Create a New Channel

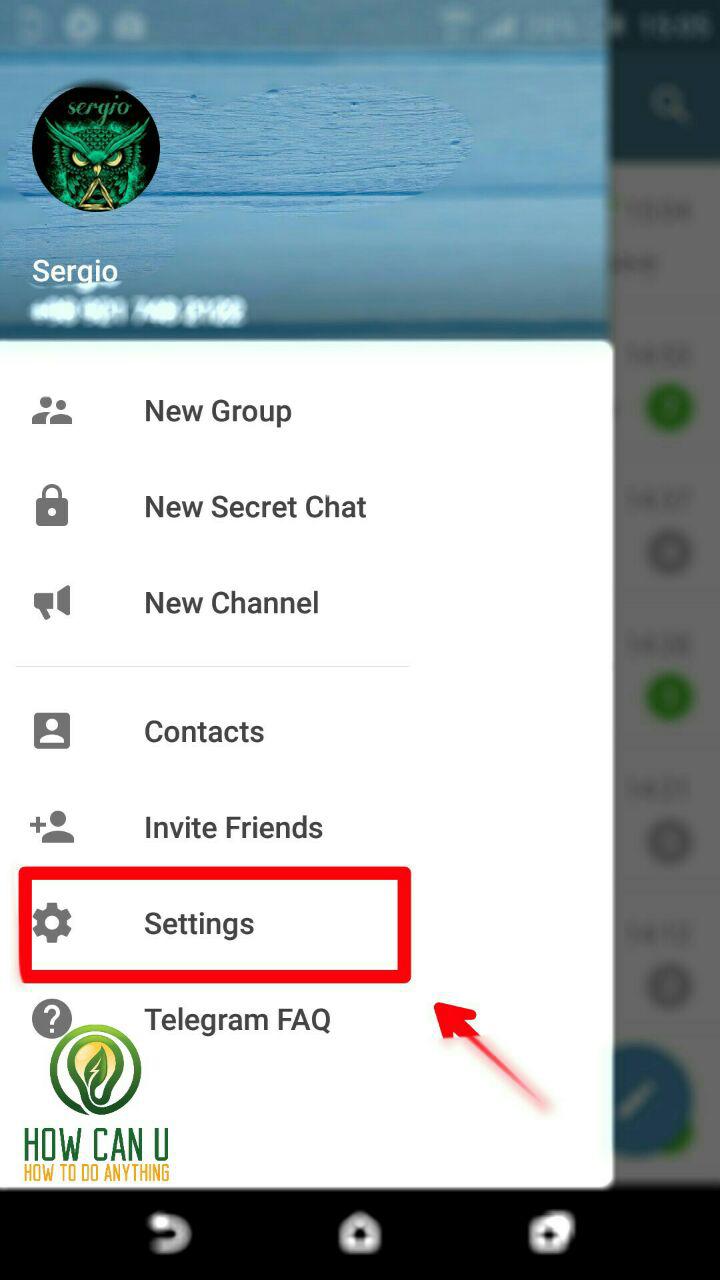pos(306,603)
